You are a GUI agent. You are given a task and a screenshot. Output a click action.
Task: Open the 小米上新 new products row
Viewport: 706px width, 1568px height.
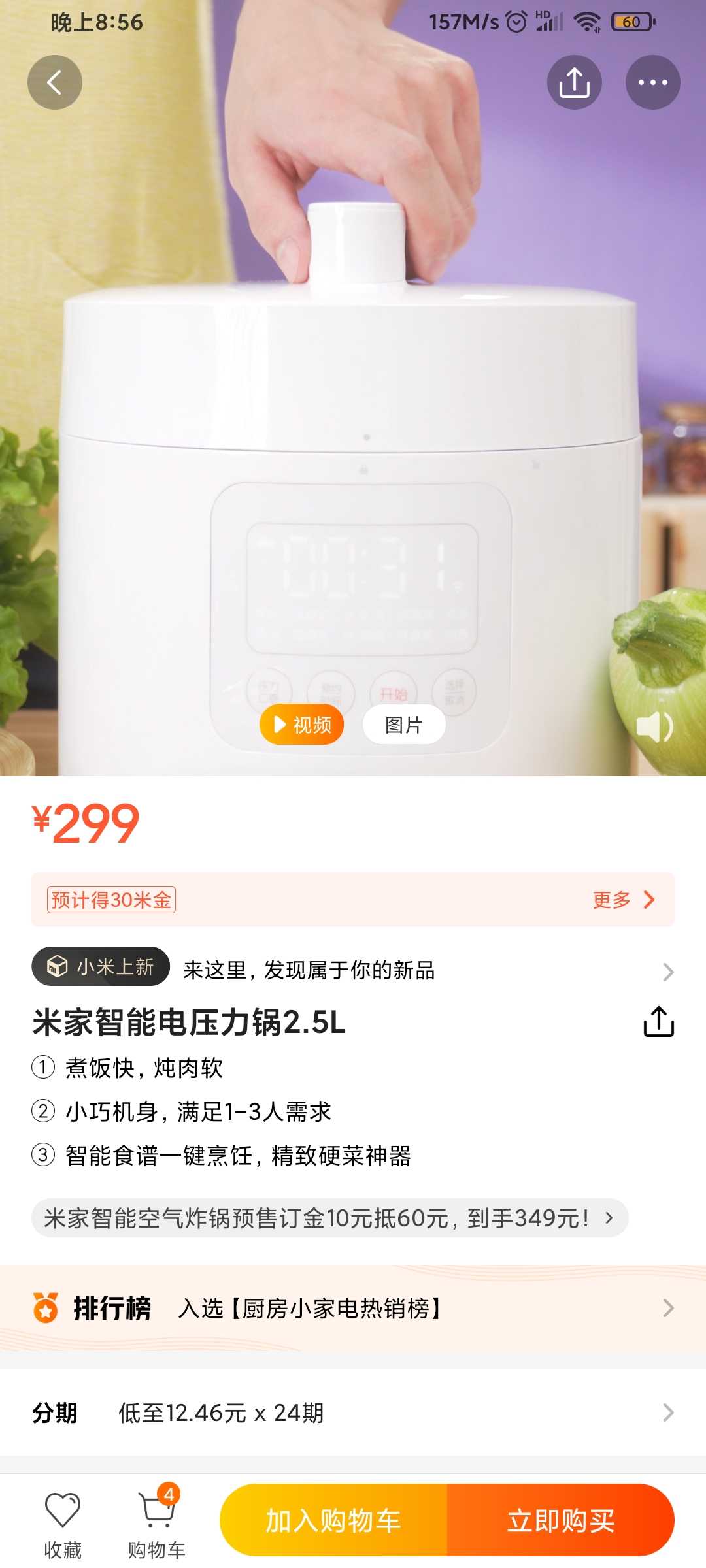353,970
